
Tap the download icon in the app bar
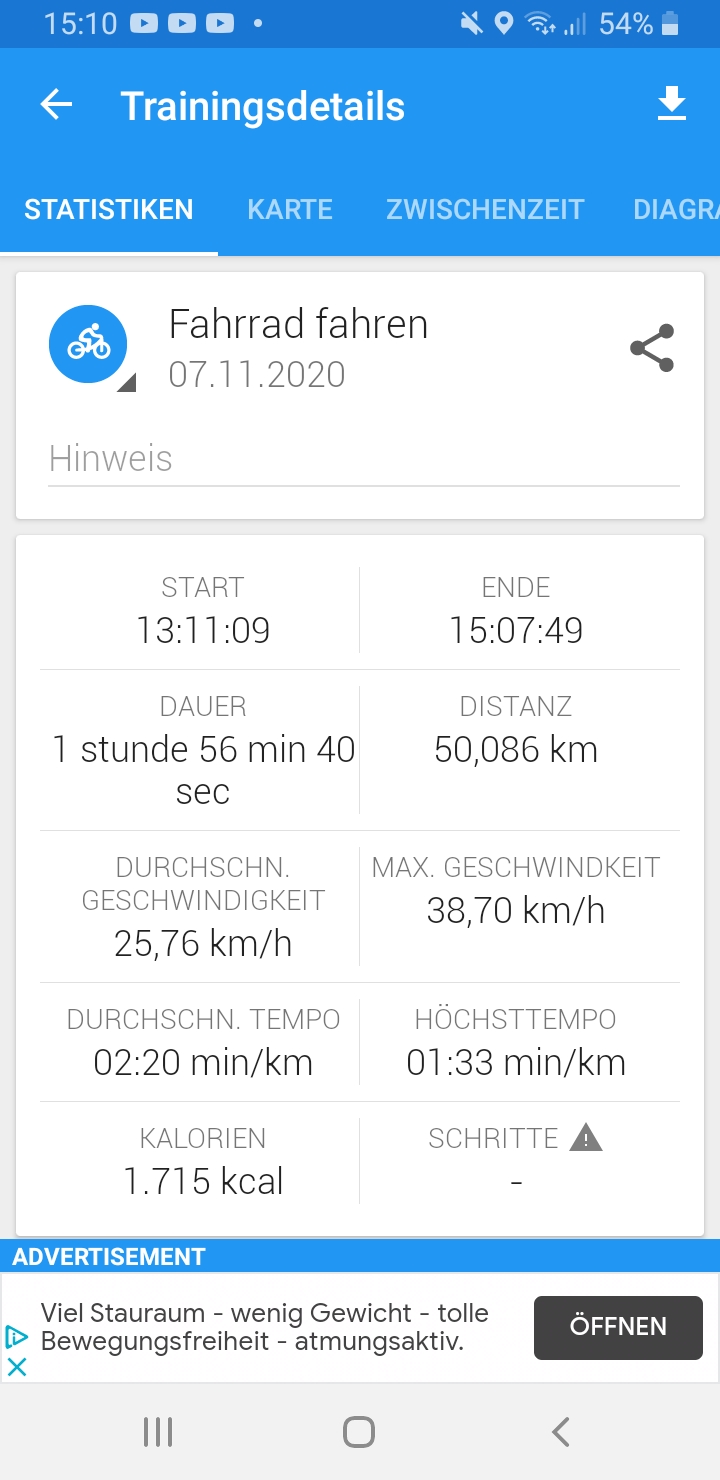coord(672,105)
